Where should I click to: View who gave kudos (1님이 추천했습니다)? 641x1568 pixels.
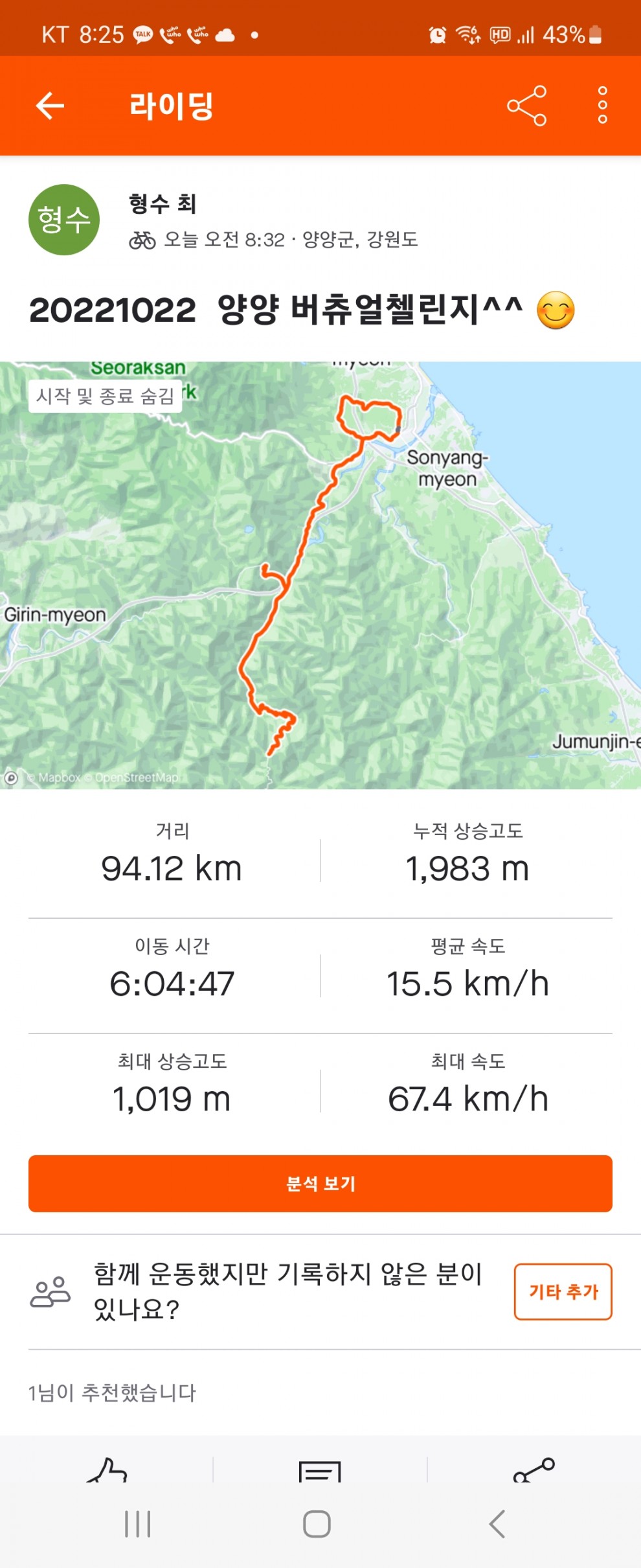pos(112,1392)
